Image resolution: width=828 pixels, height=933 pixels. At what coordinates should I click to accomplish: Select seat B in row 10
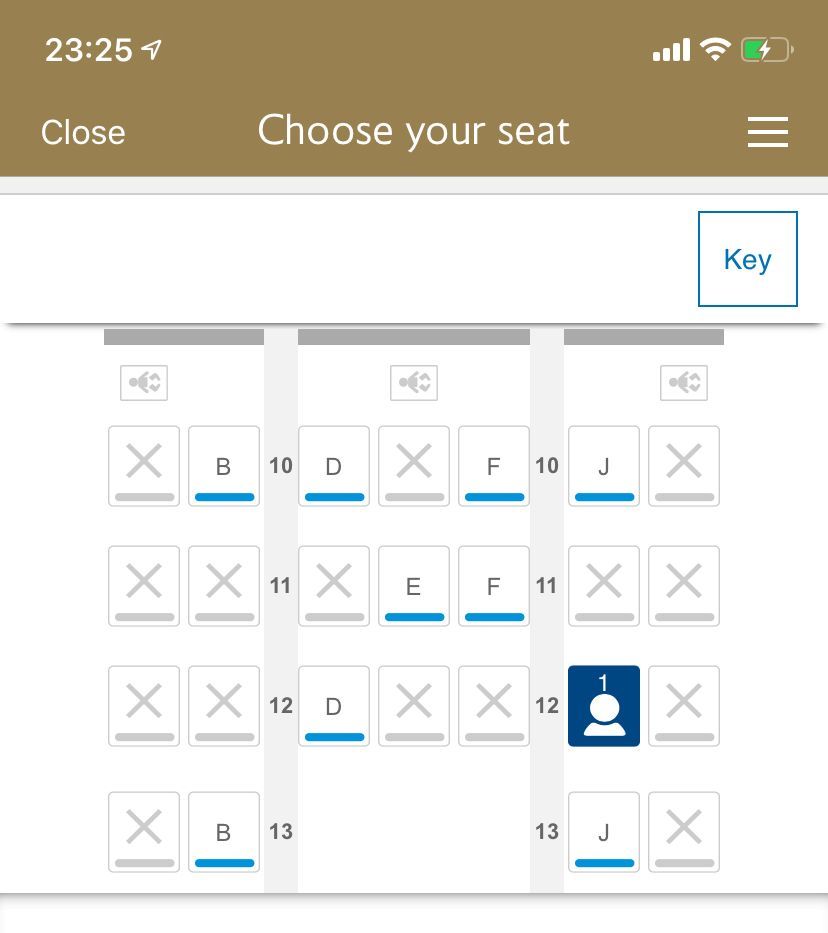[224, 466]
